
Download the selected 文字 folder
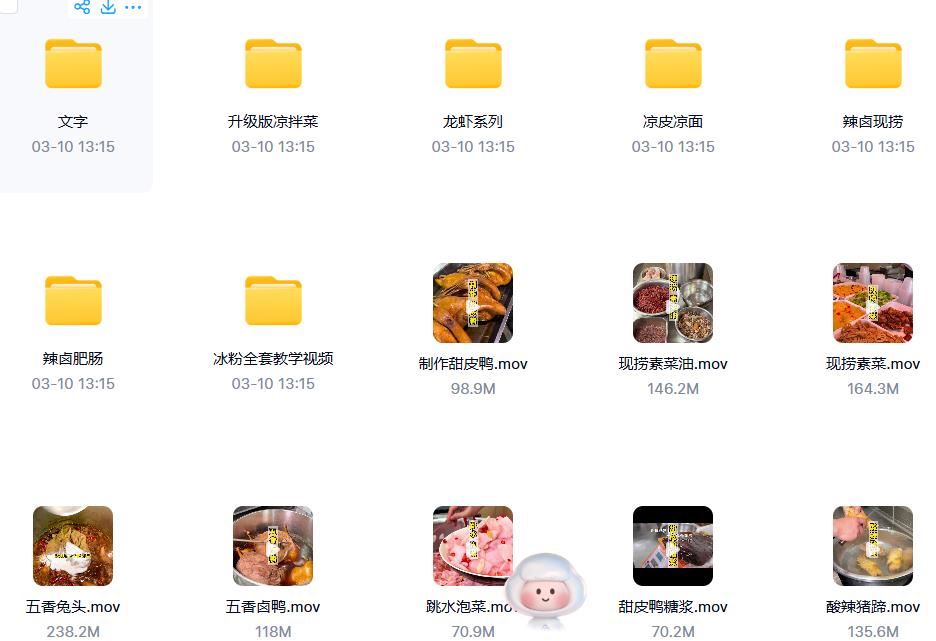[x=108, y=8]
